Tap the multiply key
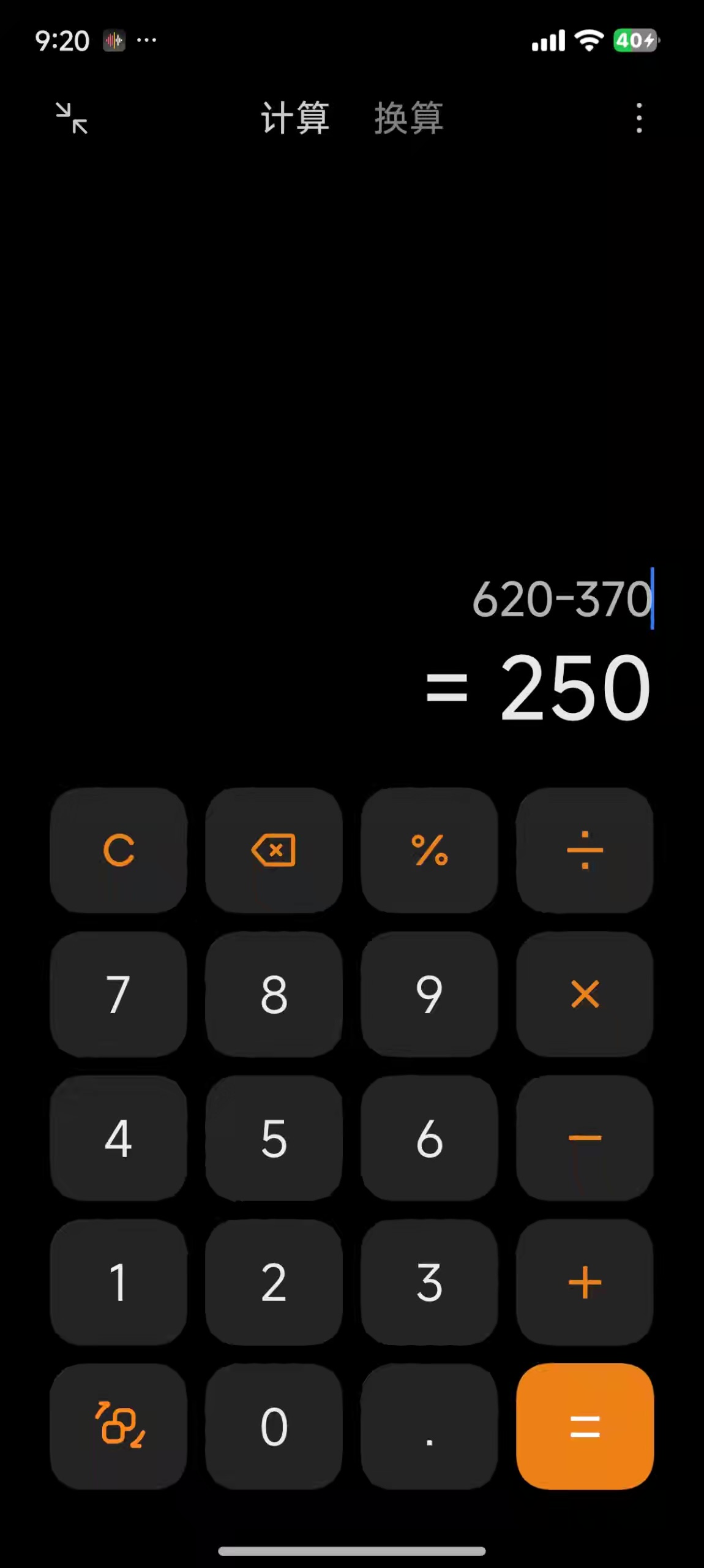Viewport: 704px width, 1568px height. [x=585, y=994]
